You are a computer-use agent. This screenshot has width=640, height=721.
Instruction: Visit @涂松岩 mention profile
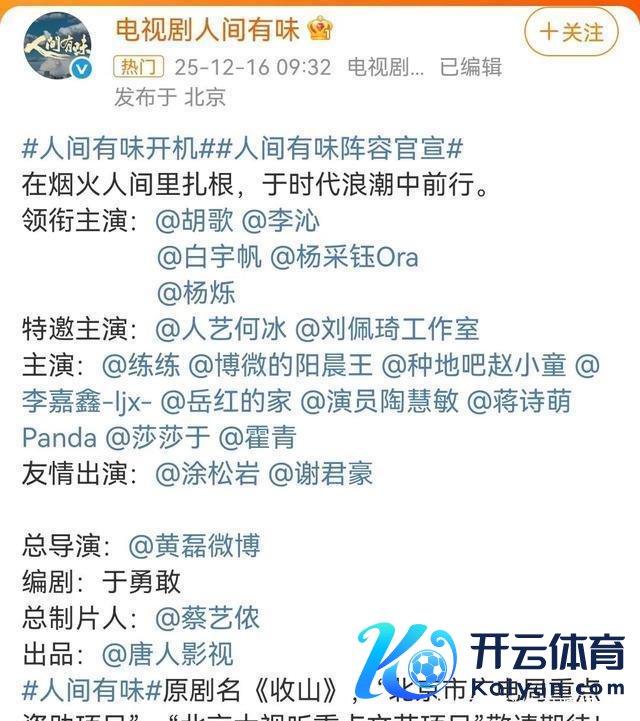208,473
